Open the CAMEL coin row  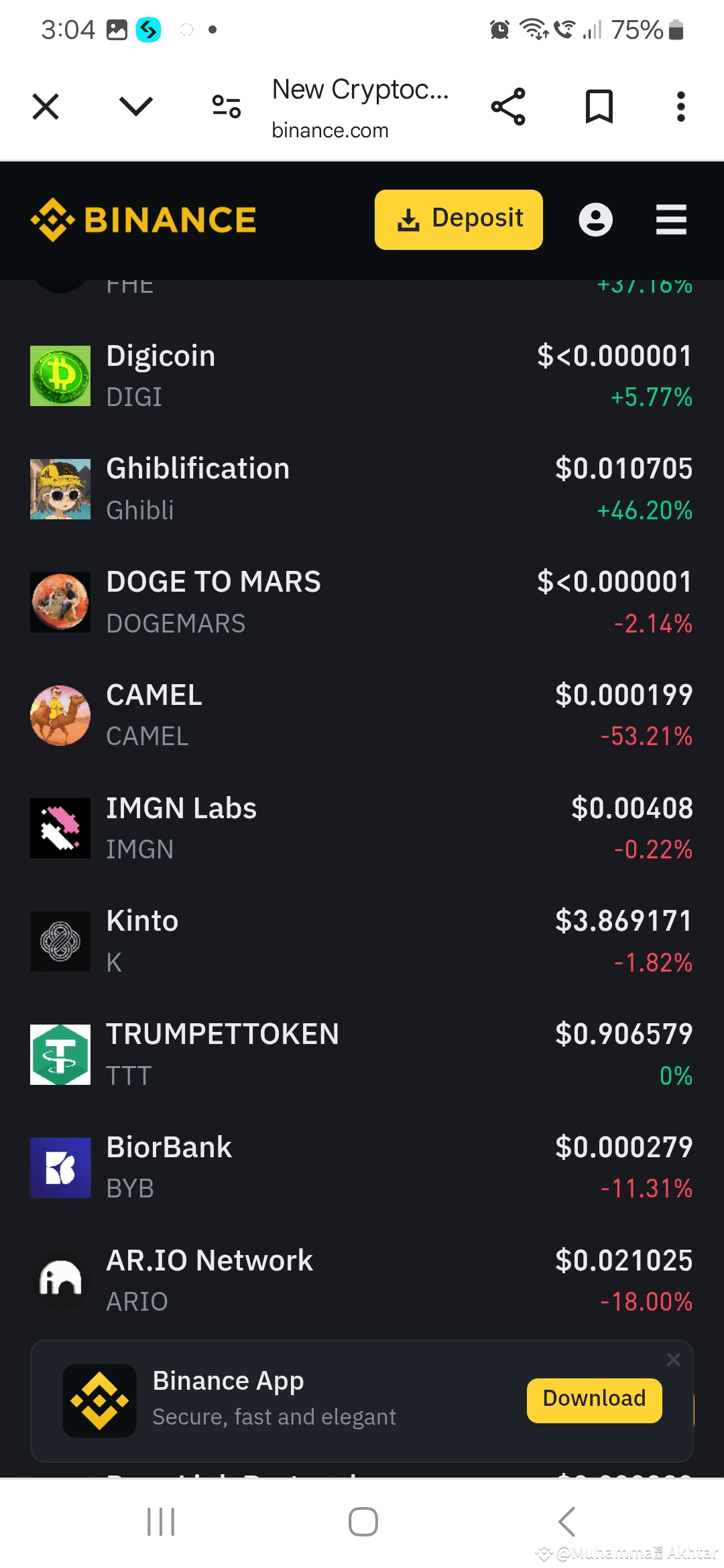pyautogui.click(x=362, y=716)
